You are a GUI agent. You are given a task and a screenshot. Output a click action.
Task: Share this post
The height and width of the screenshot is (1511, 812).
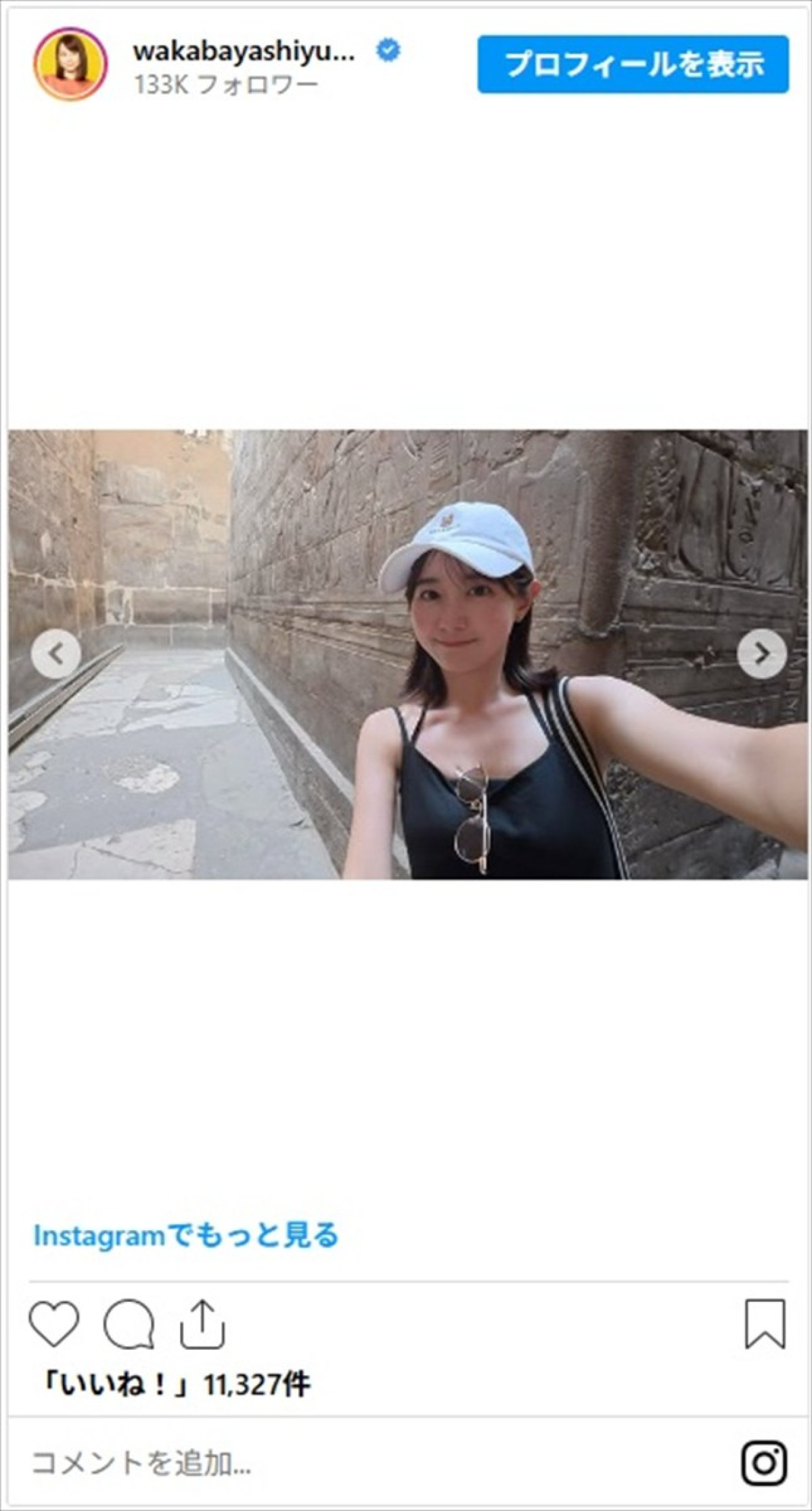[202, 1324]
